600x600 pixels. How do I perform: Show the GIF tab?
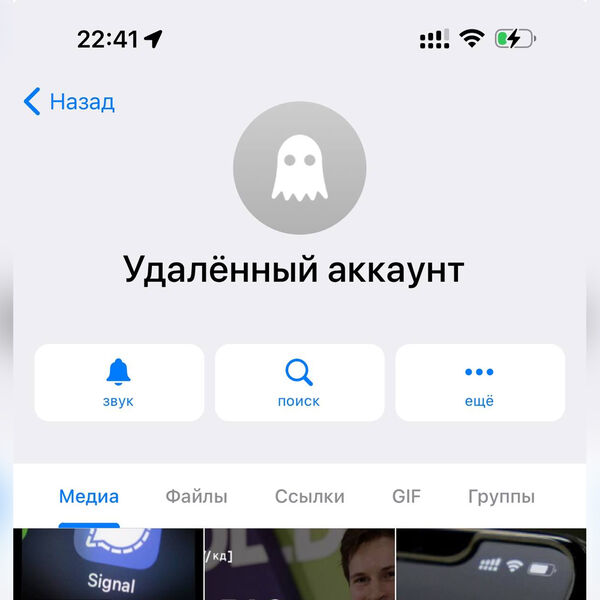point(406,496)
